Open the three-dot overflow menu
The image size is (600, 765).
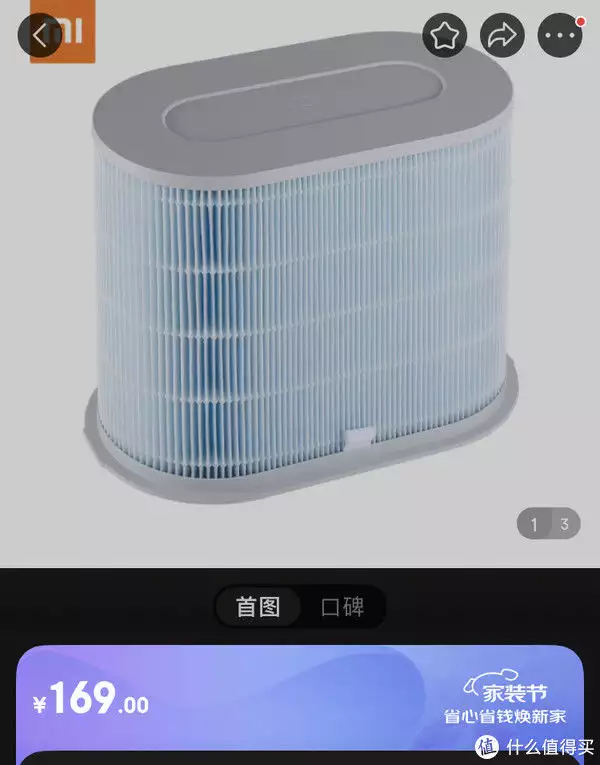[560, 37]
